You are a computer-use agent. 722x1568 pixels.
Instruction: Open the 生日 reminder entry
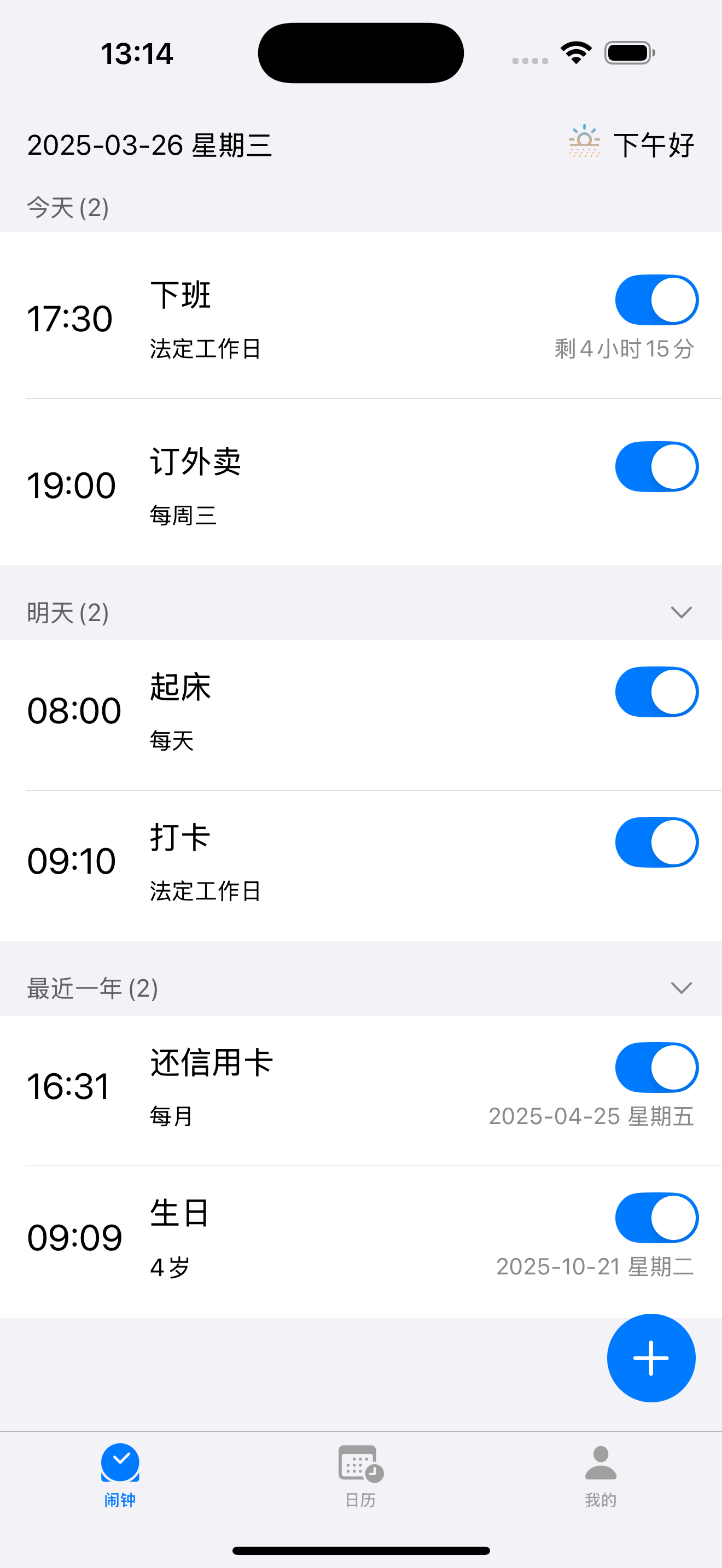click(361, 1242)
